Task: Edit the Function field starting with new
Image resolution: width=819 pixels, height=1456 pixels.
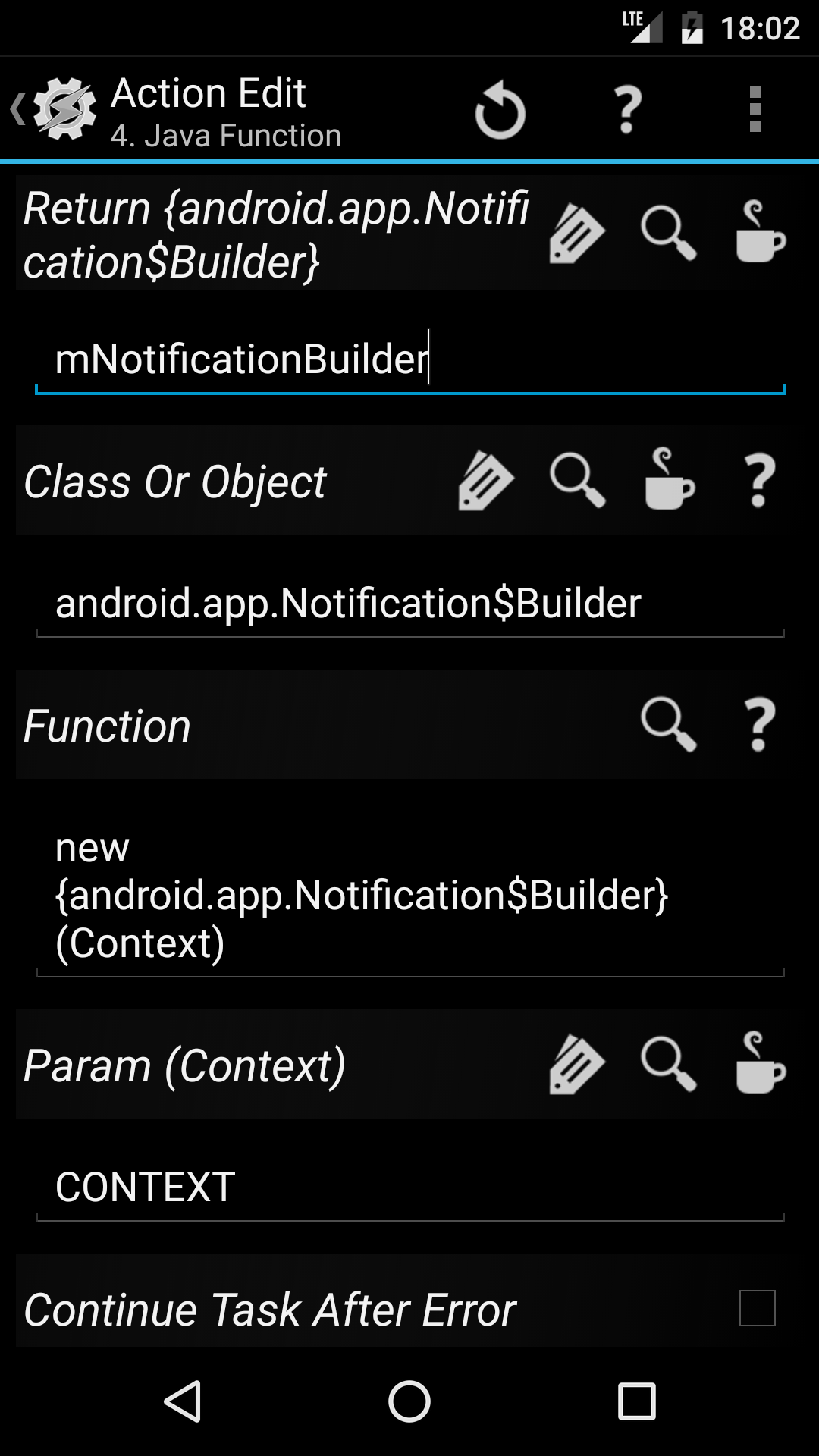Action: point(410,896)
